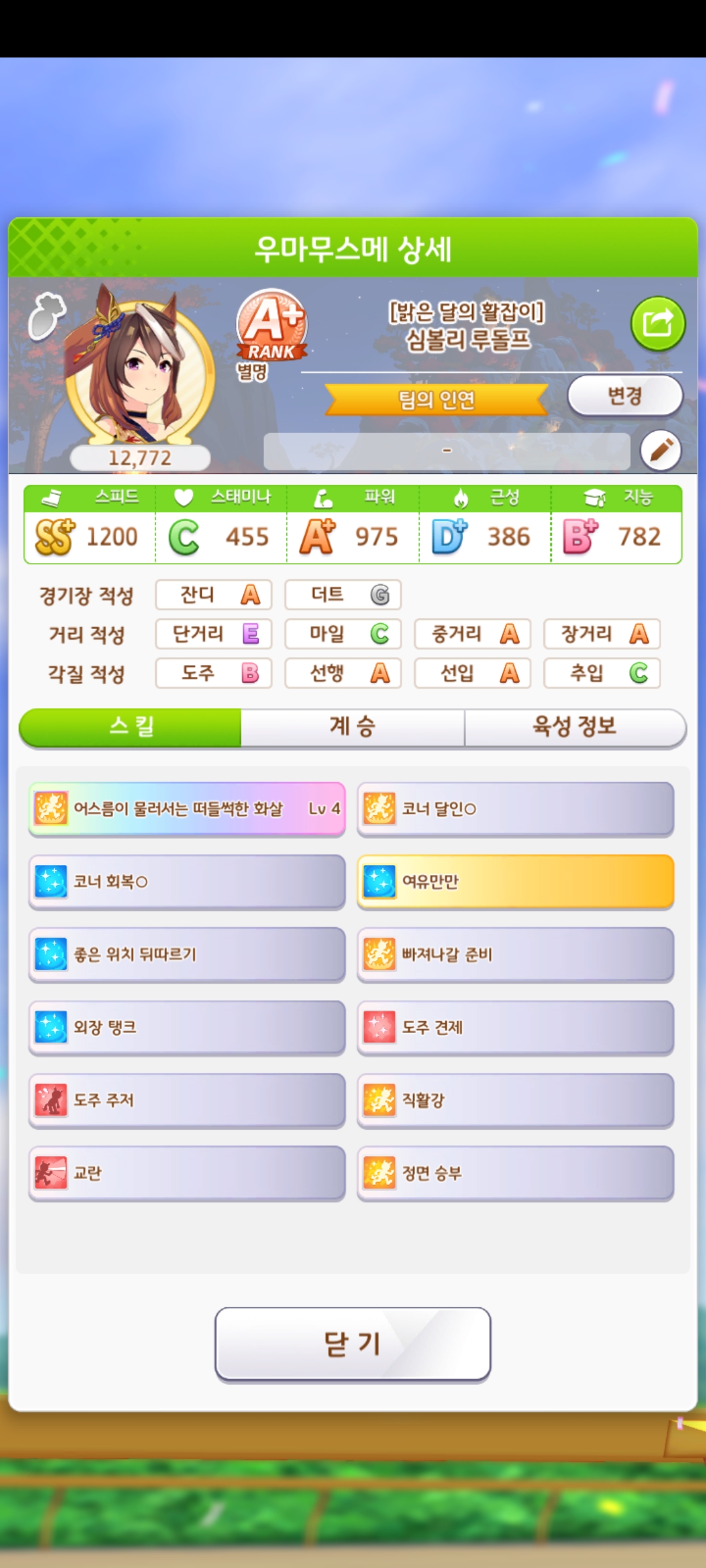Image resolution: width=706 pixels, height=1568 pixels.
Task: View the 외장 탱크 skill details
Action: point(187,1027)
